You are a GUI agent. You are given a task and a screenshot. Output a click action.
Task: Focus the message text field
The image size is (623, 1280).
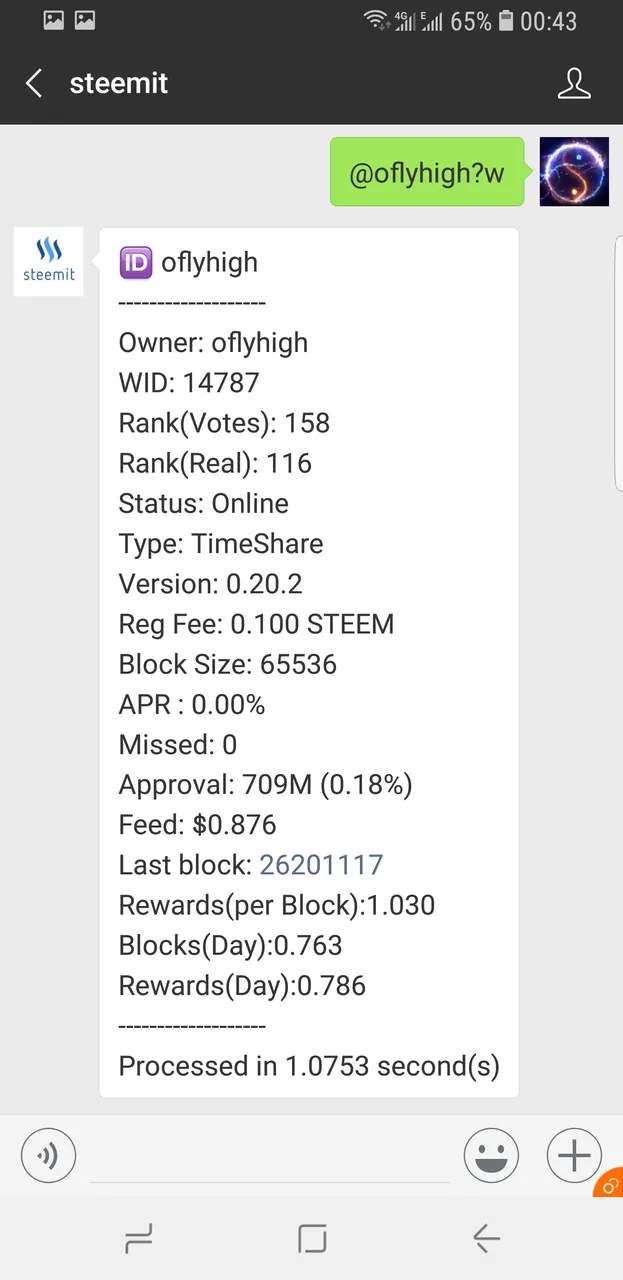click(270, 1157)
